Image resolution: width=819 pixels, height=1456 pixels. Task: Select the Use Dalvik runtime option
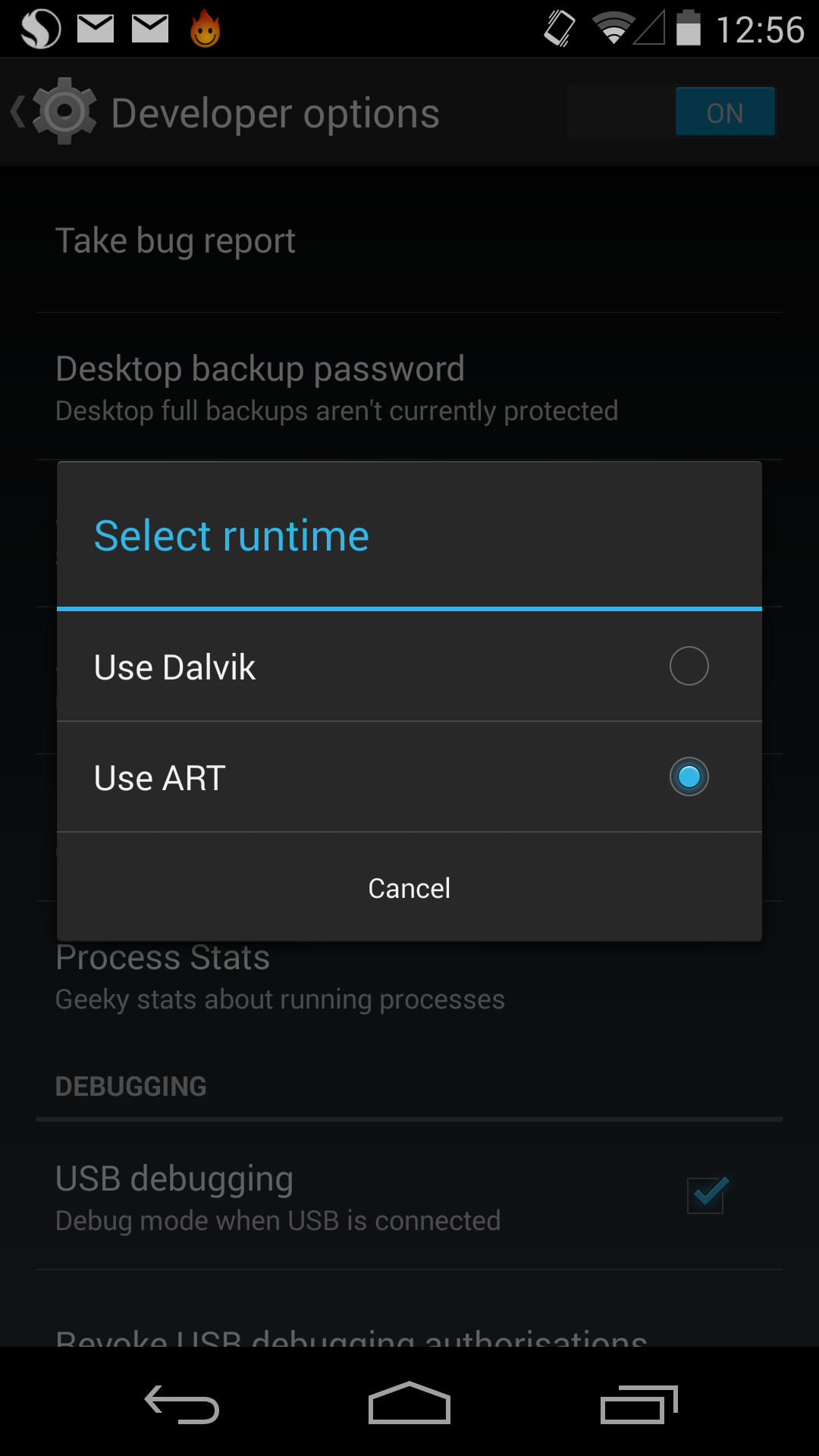(409, 667)
